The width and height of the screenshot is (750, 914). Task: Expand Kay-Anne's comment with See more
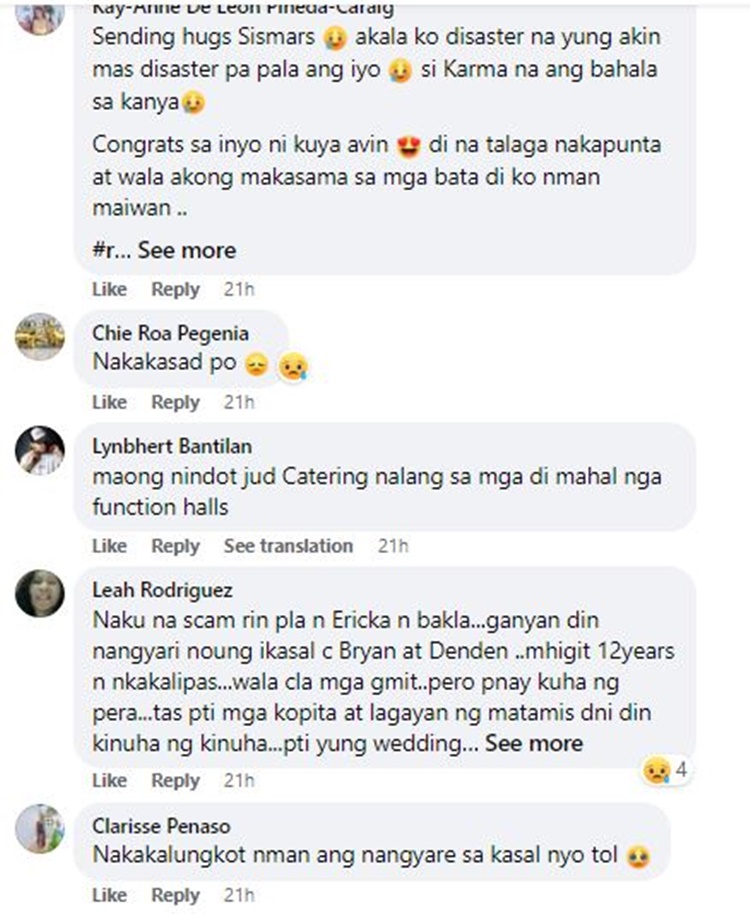[x=187, y=250]
